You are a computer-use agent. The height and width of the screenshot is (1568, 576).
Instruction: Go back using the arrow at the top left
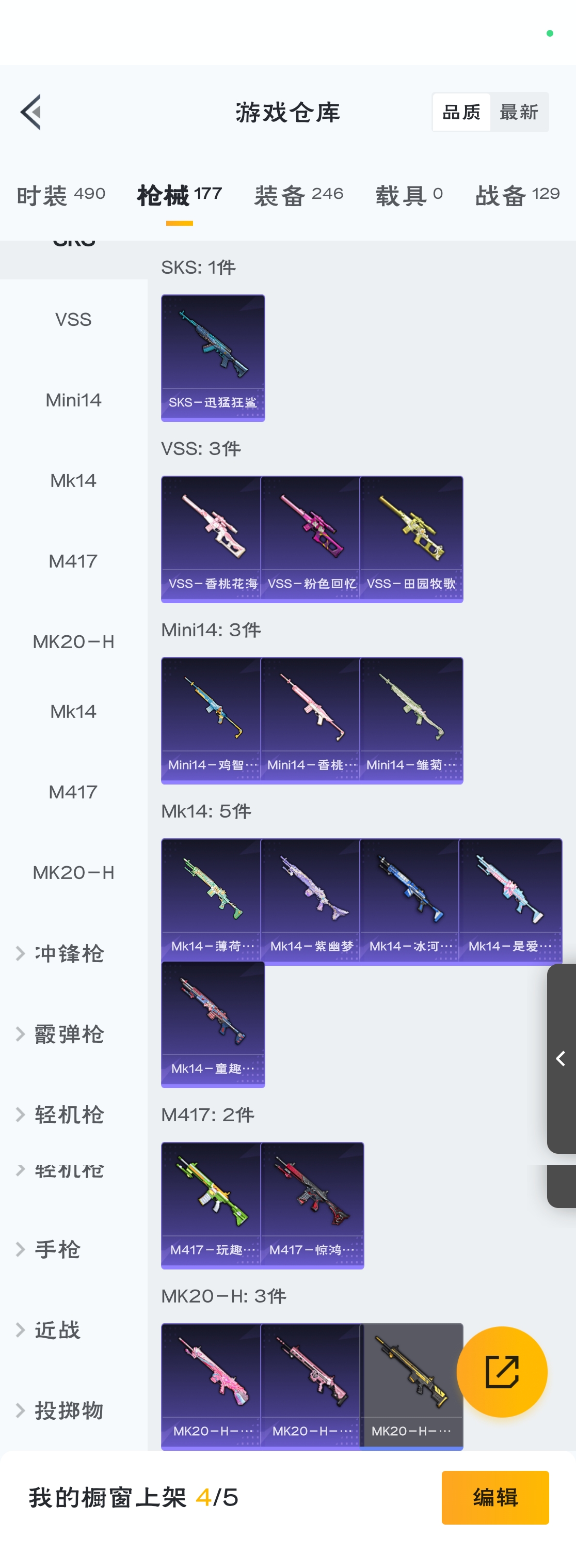pyautogui.click(x=31, y=112)
